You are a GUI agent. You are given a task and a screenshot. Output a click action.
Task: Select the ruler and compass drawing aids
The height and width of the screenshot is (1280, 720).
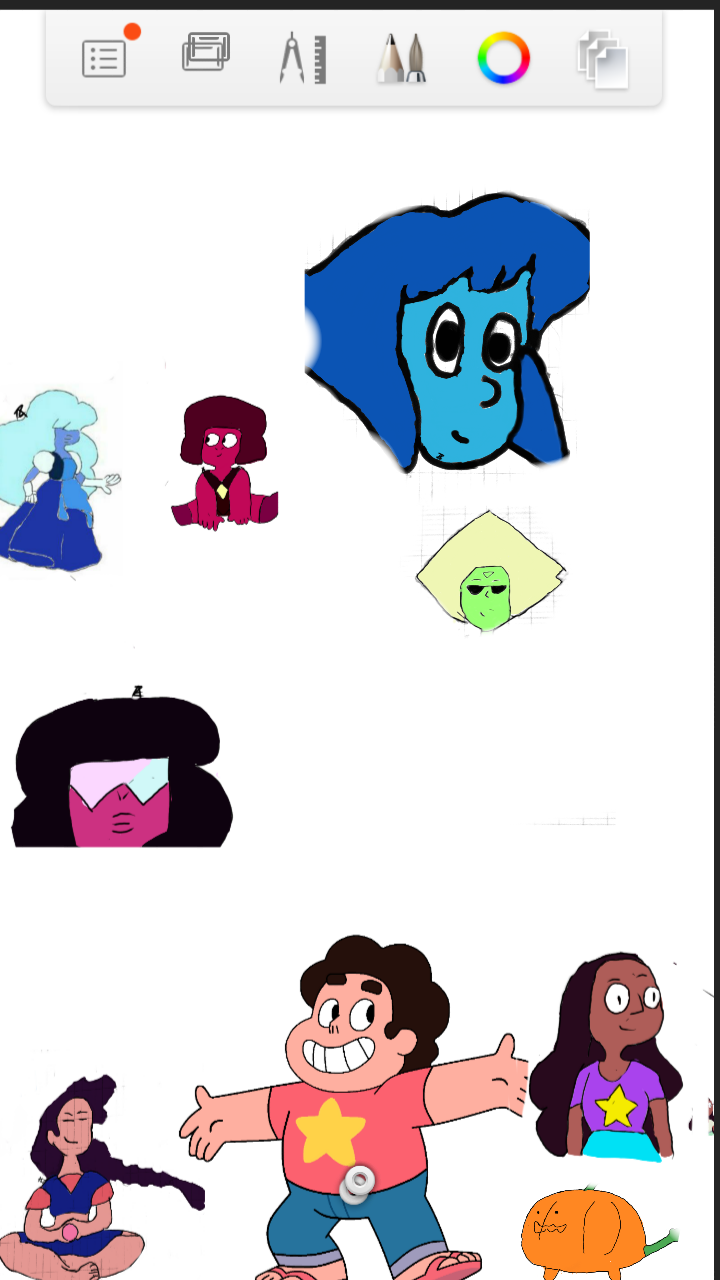[301, 60]
